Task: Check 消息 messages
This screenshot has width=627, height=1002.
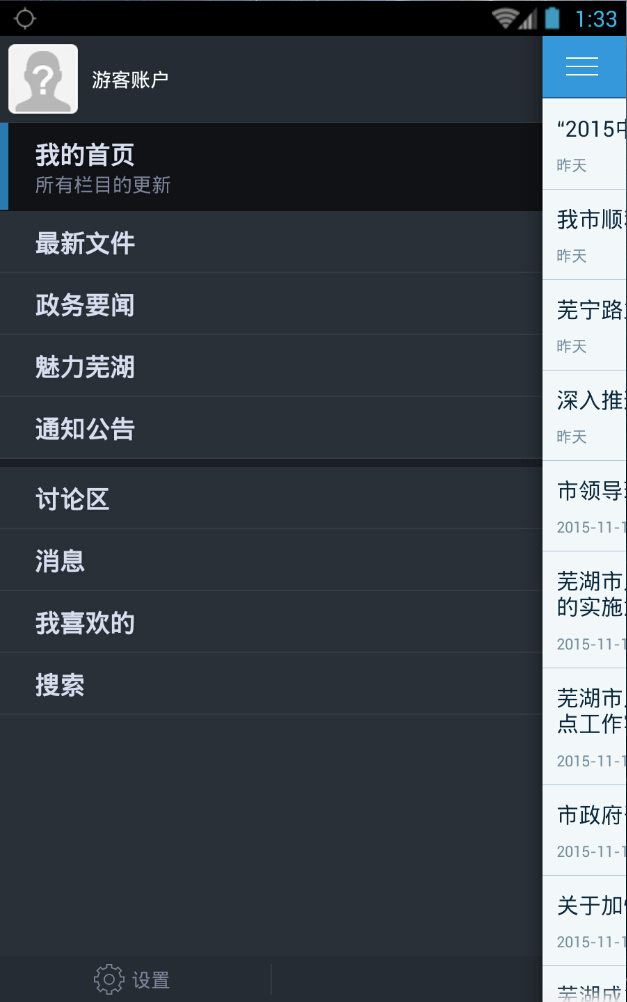Action: point(270,561)
